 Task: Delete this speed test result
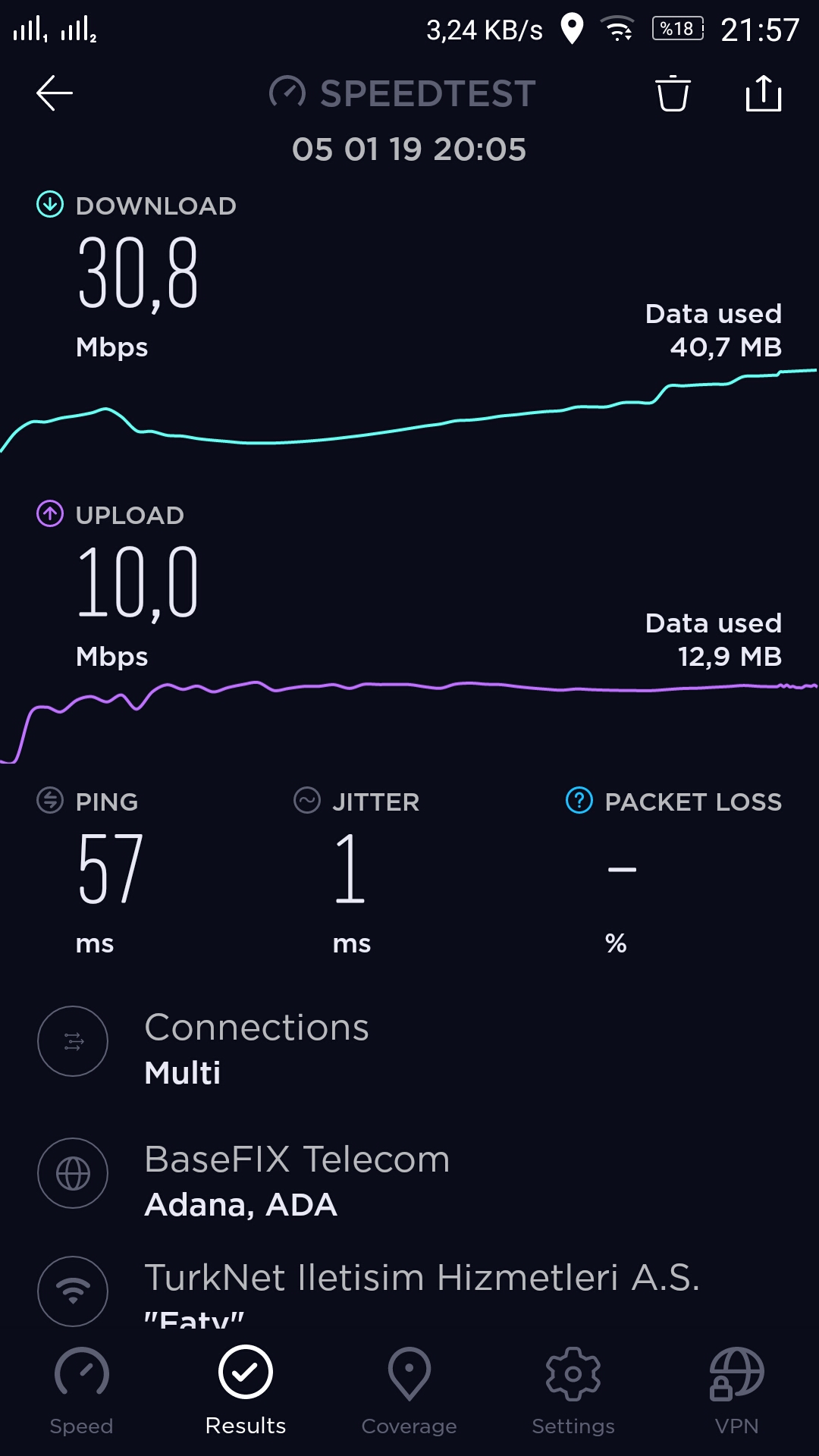tap(673, 93)
